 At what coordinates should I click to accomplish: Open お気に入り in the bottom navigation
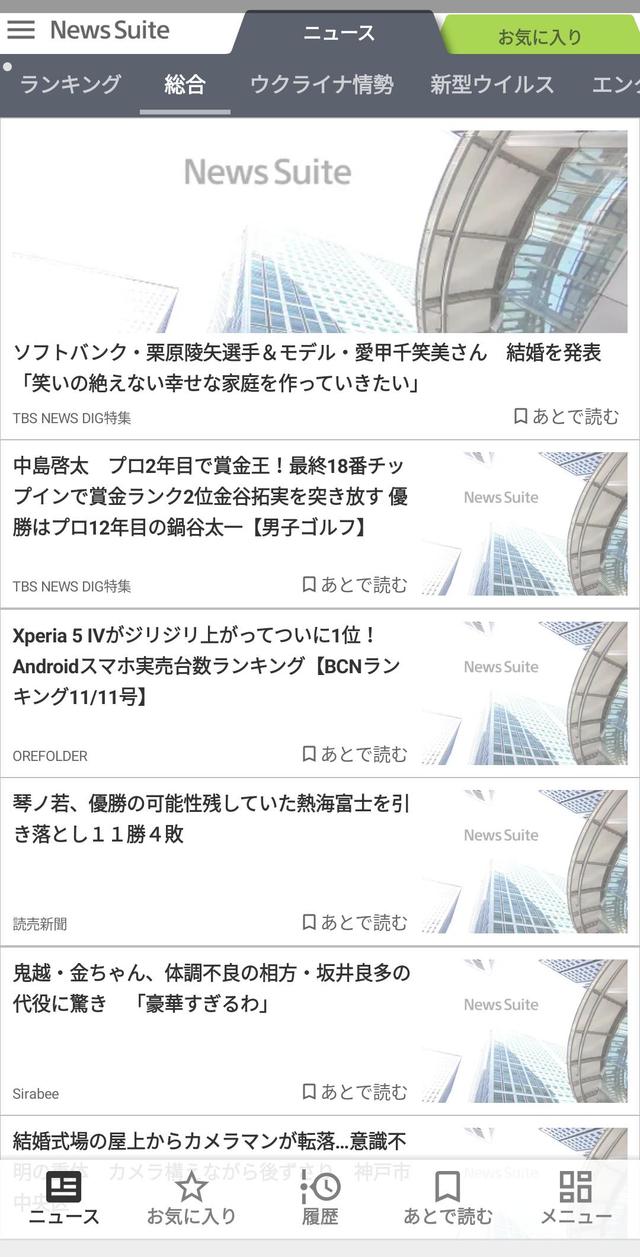click(191, 1198)
